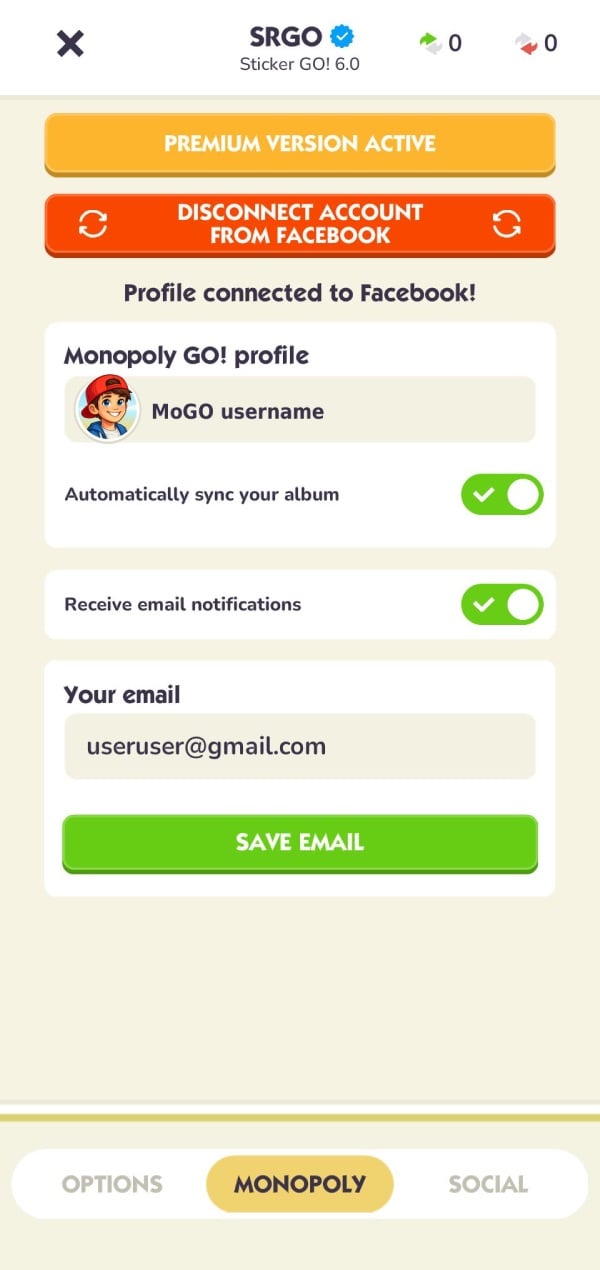Edit the email address field
The width and height of the screenshot is (600, 1270).
click(x=300, y=746)
